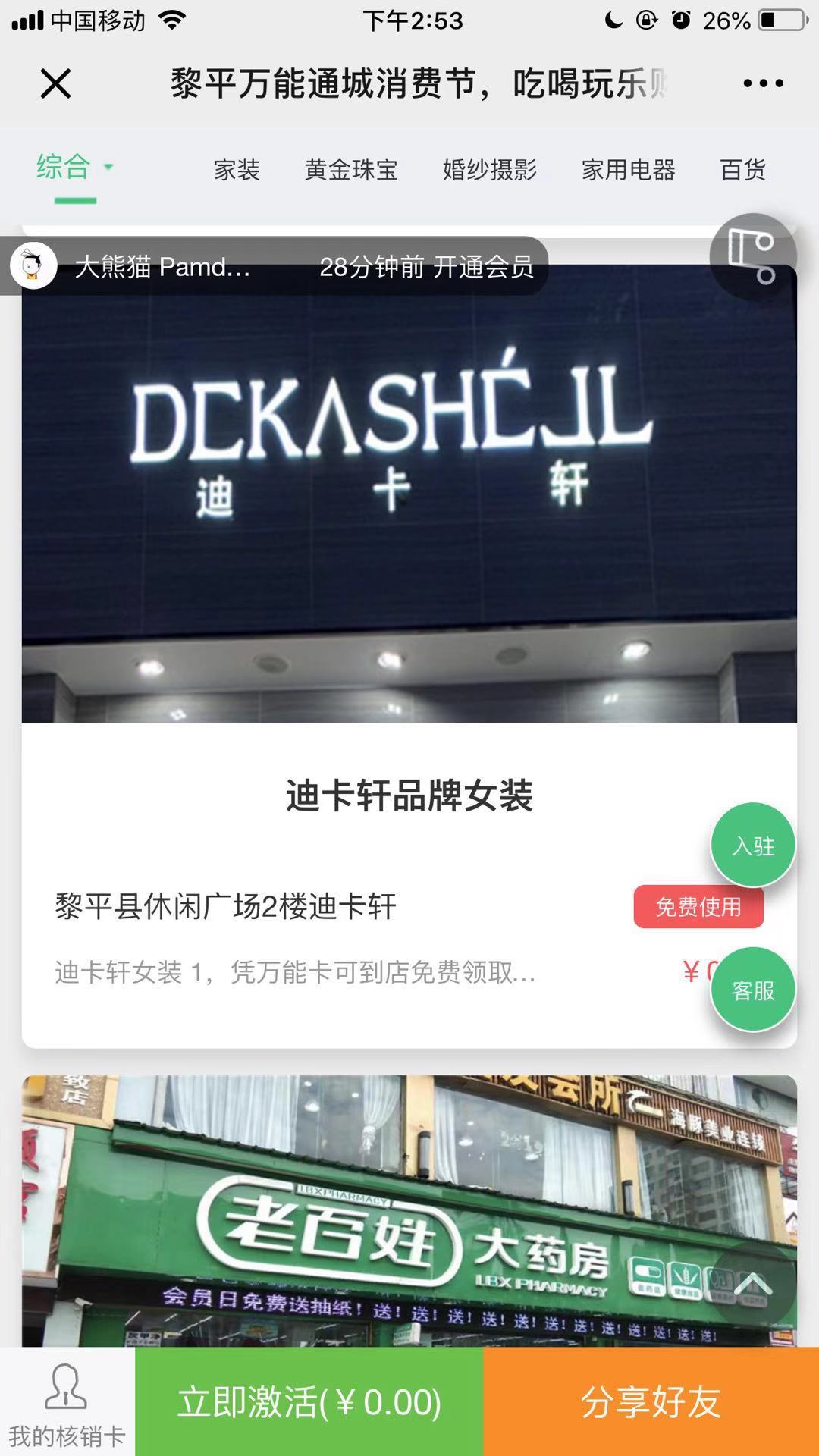This screenshot has width=819, height=1456.
Task: Select the 百货 tab
Action: pyautogui.click(x=742, y=170)
